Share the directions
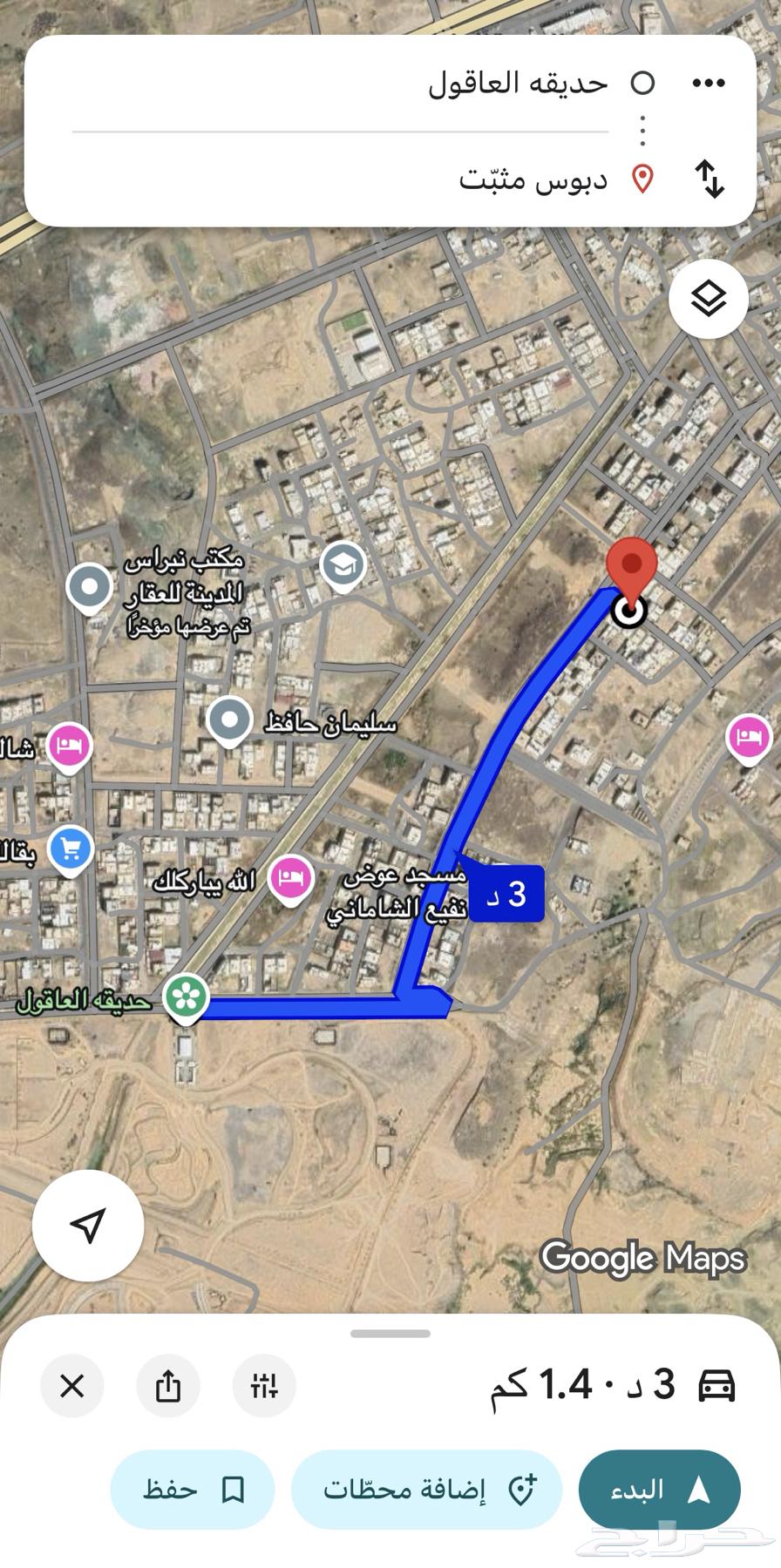This screenshot has width=781, height=1568. [168, 1385]
